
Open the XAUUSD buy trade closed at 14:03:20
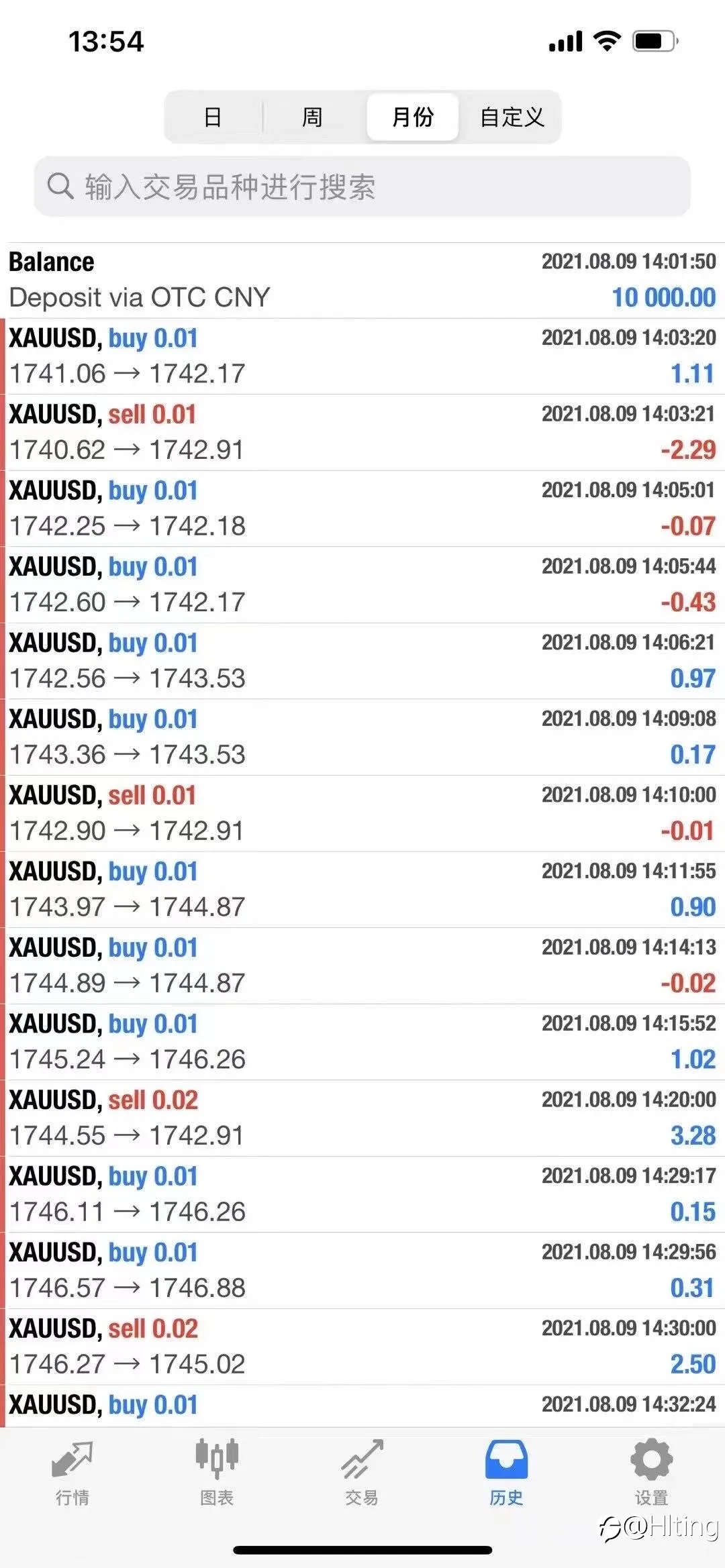[362, 356]
